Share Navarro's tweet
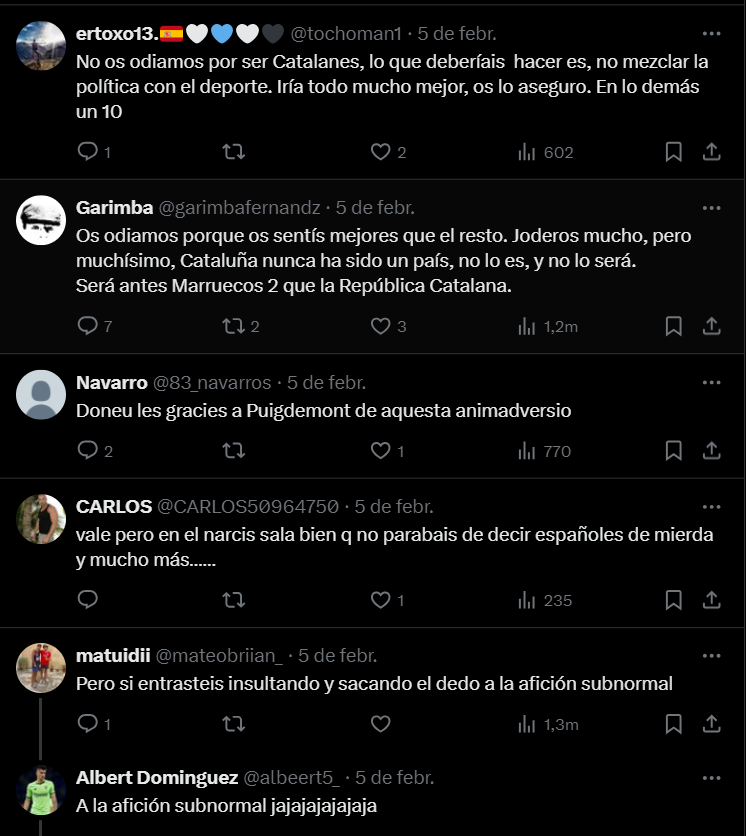 (x=711, y=451)
